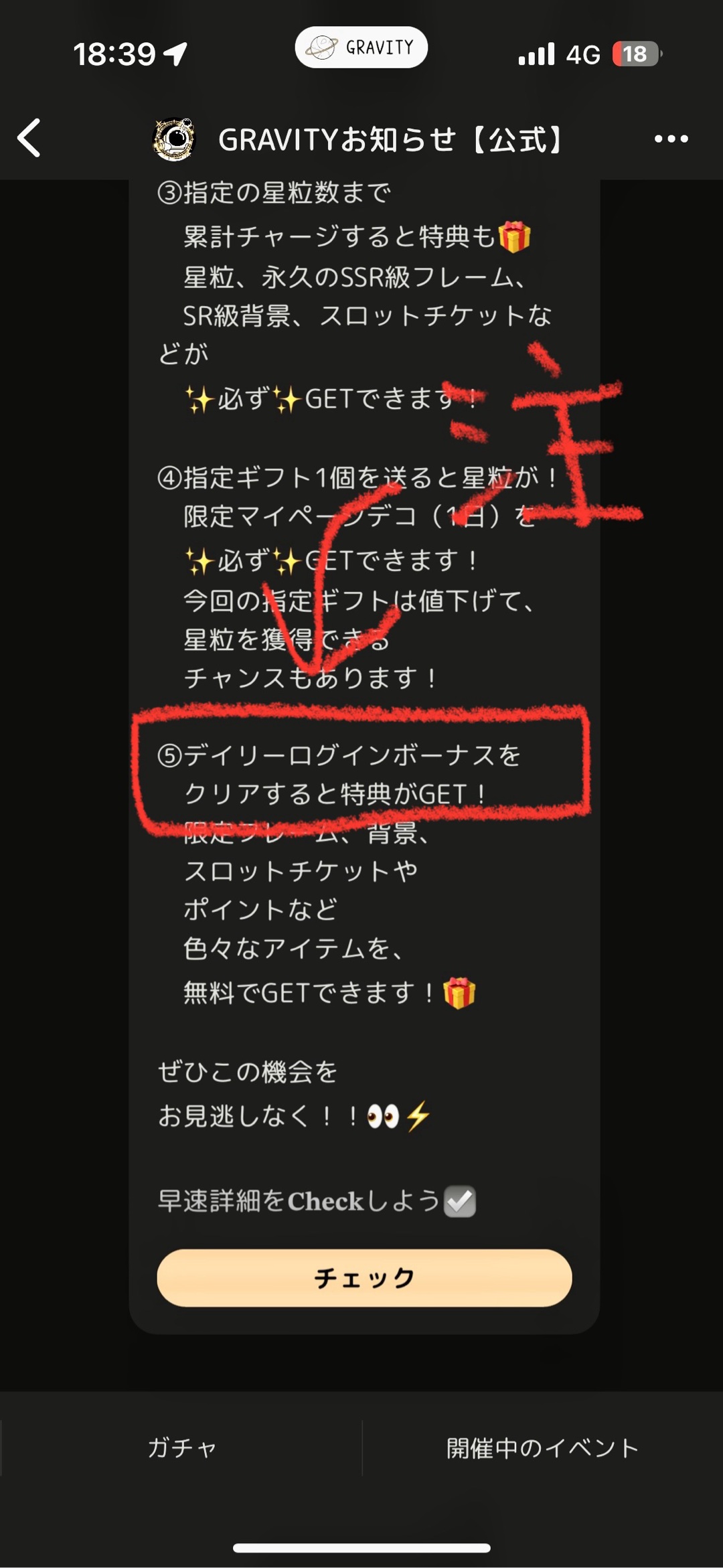Image resolution: width=723 pixels, height=1568 pixels.
Task: Open the three-dot overflow menu
Action: (671, 139)
